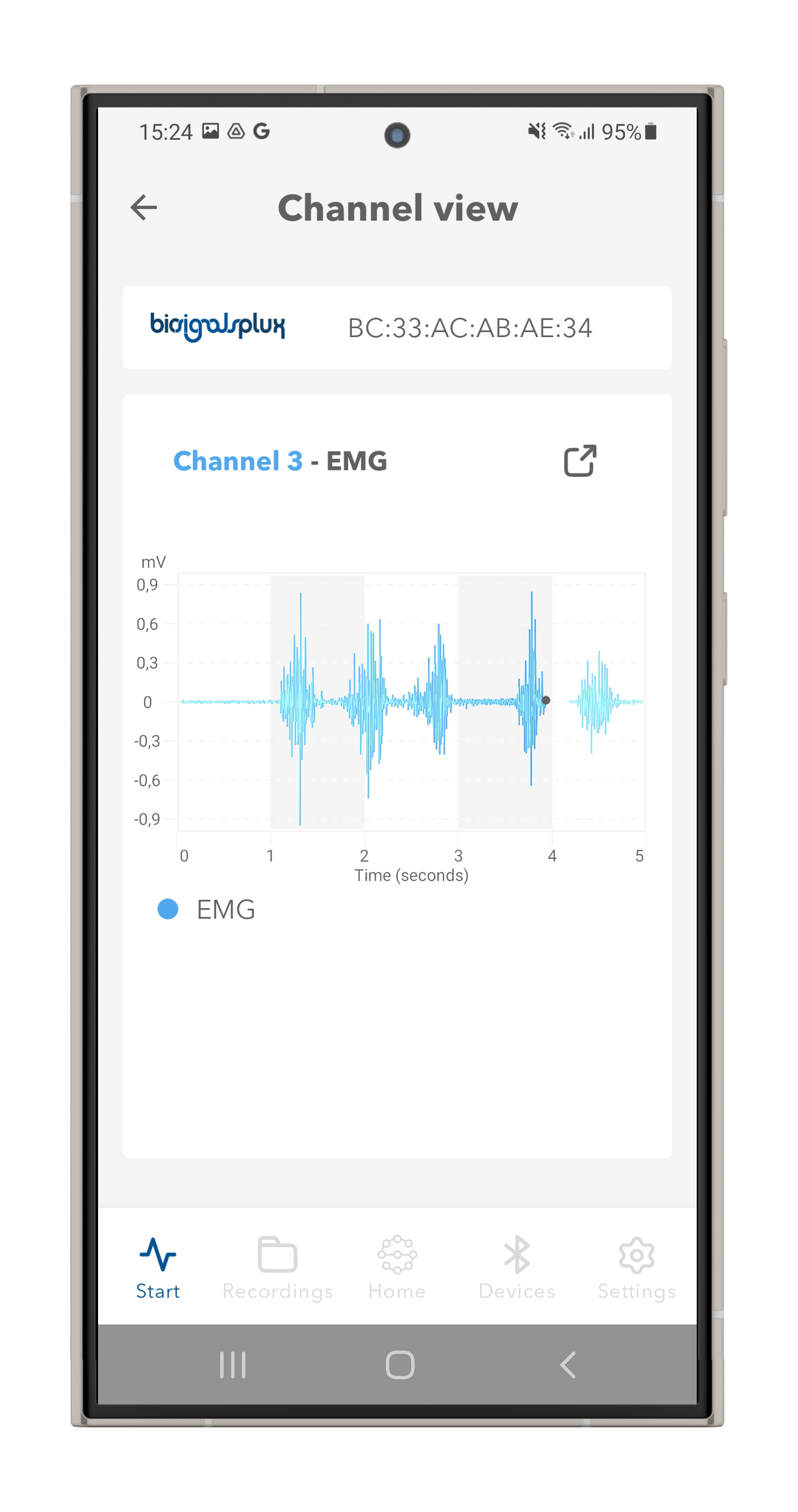Tap the system home button

point(400,1365)
